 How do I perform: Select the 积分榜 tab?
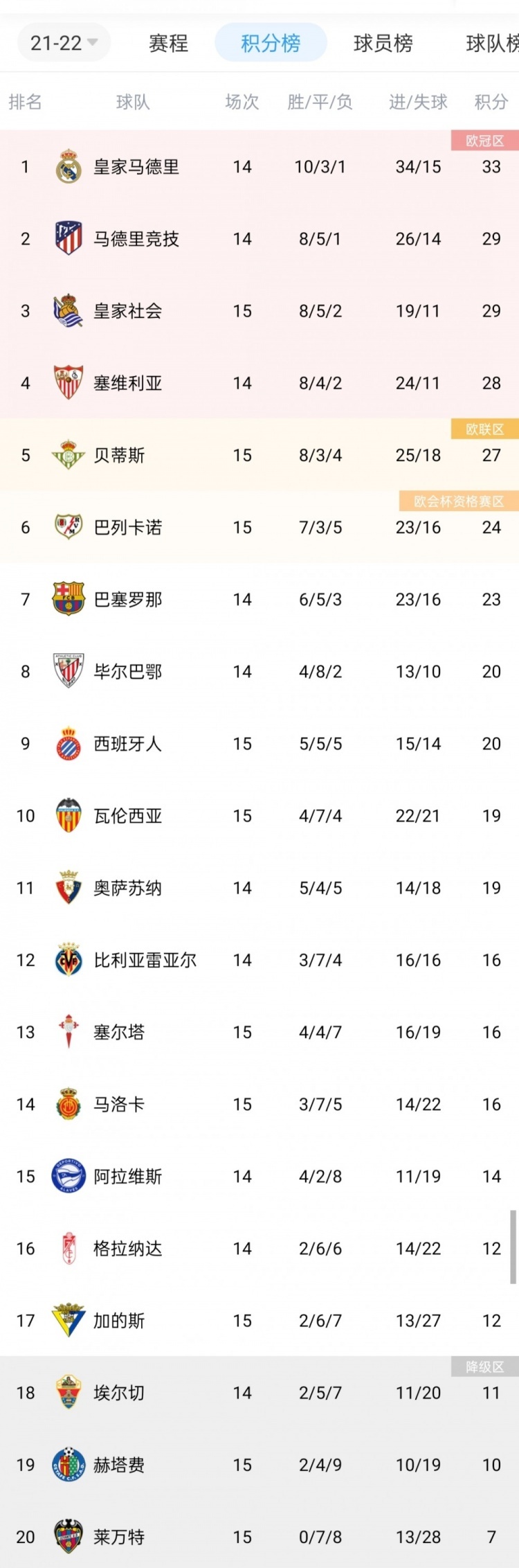point(271,43)
